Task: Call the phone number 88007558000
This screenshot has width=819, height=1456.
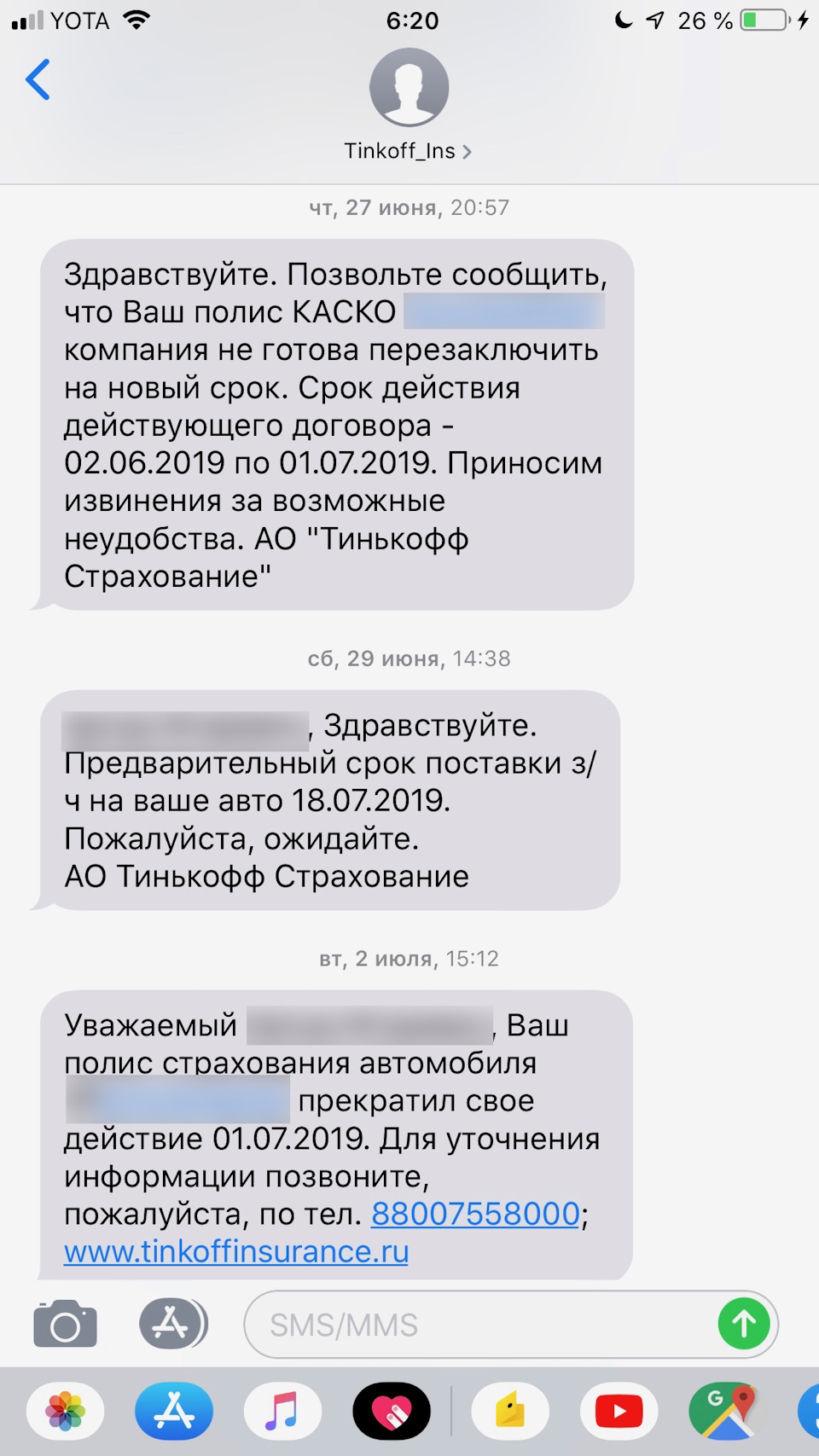Action: (475, 1213)
